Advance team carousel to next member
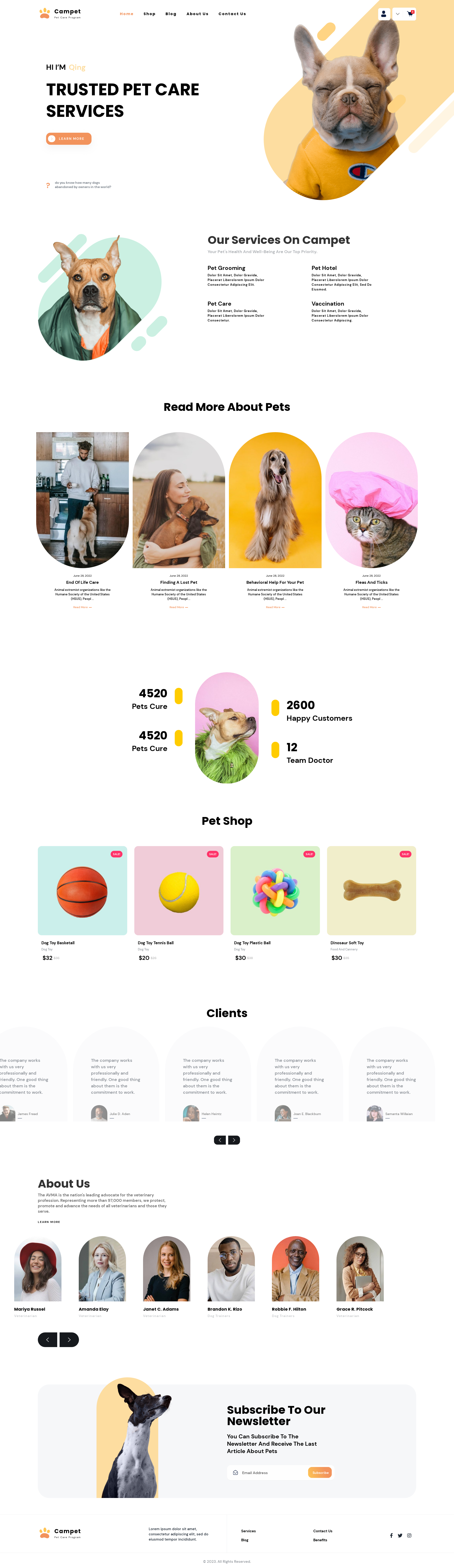 pyautogui.click(x=69, y=1340)
